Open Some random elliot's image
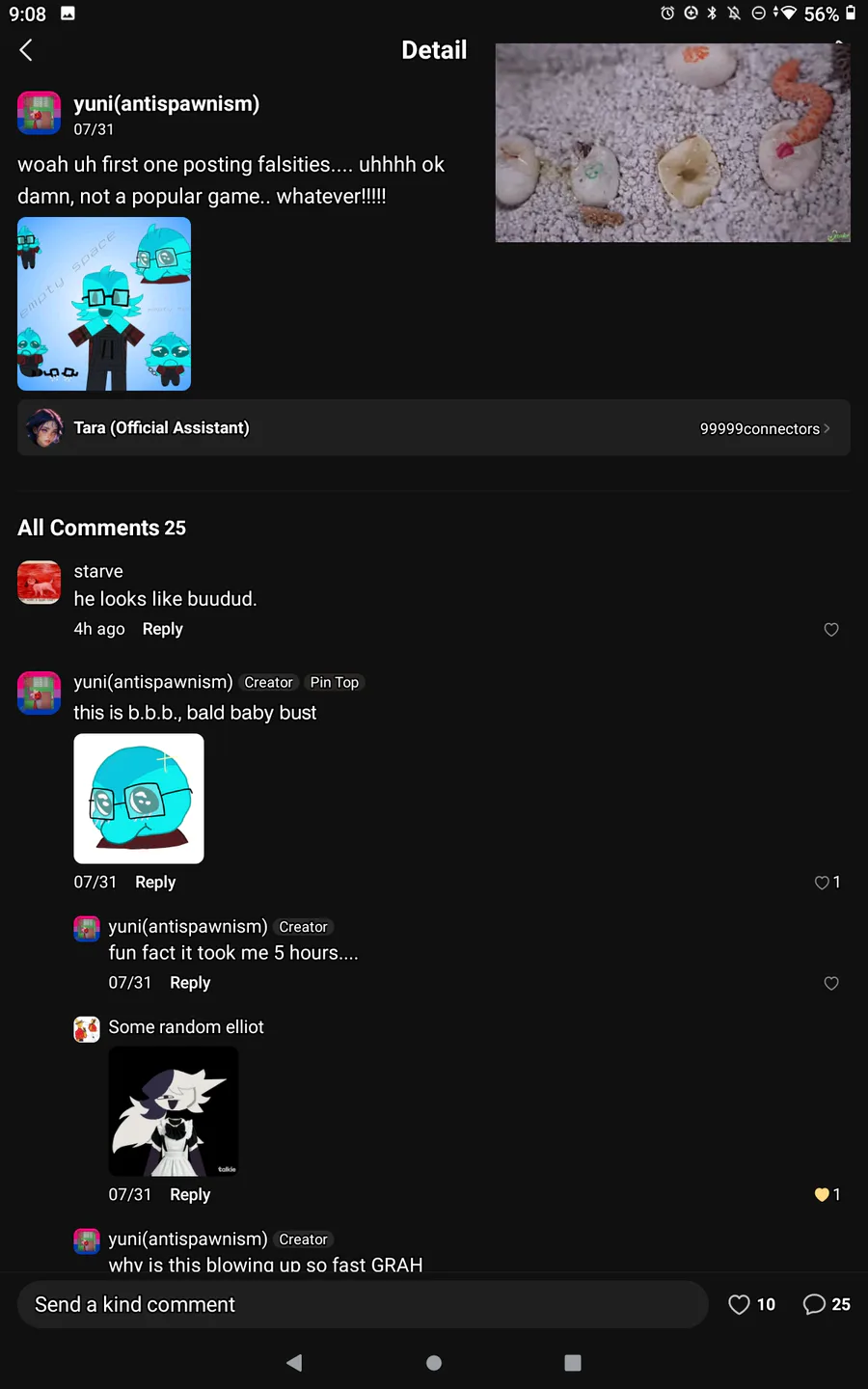Viewport: 868px width, 1389px height. (x=174, y=1111)
